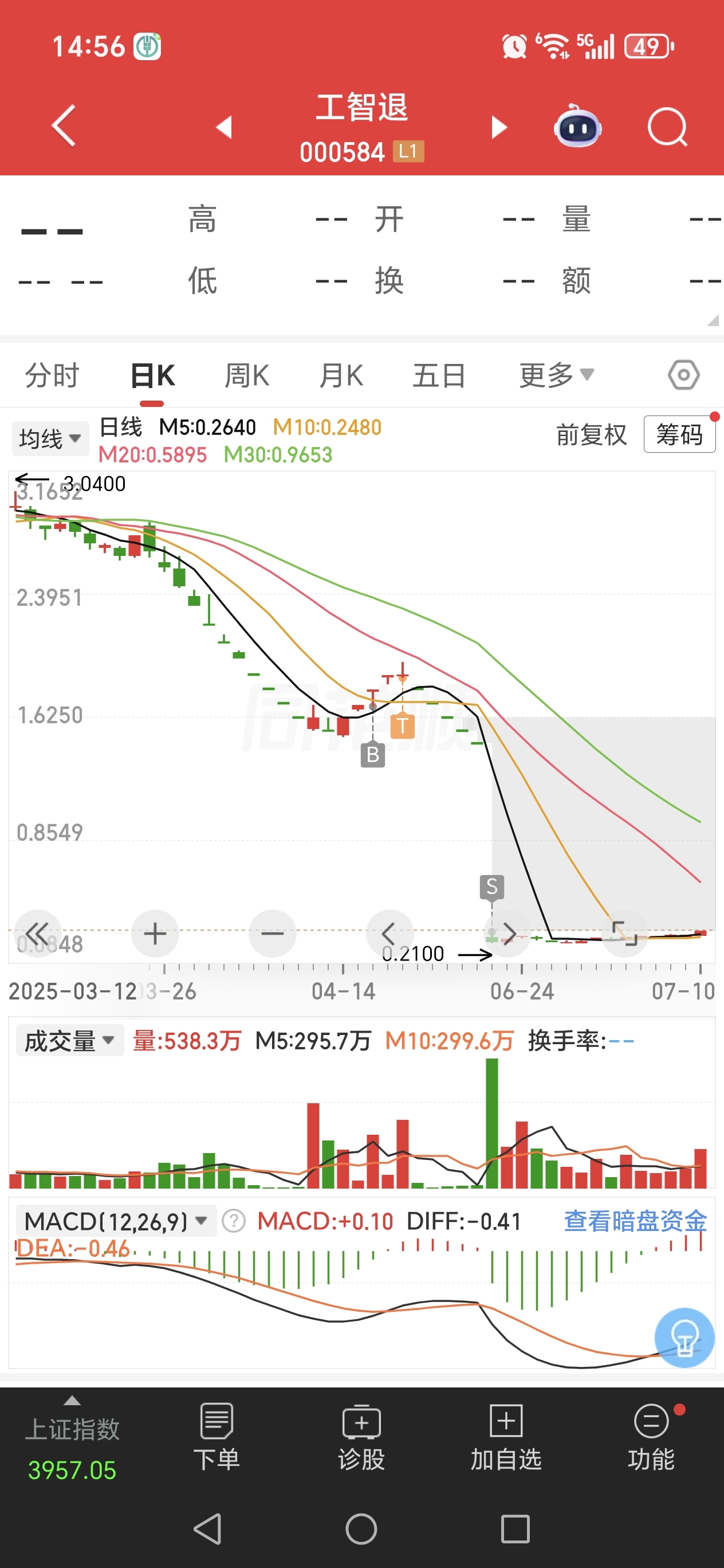Screen dimensions: 724x1568
Task: Change the 前复权 adjustment mode
Action: 591,434
